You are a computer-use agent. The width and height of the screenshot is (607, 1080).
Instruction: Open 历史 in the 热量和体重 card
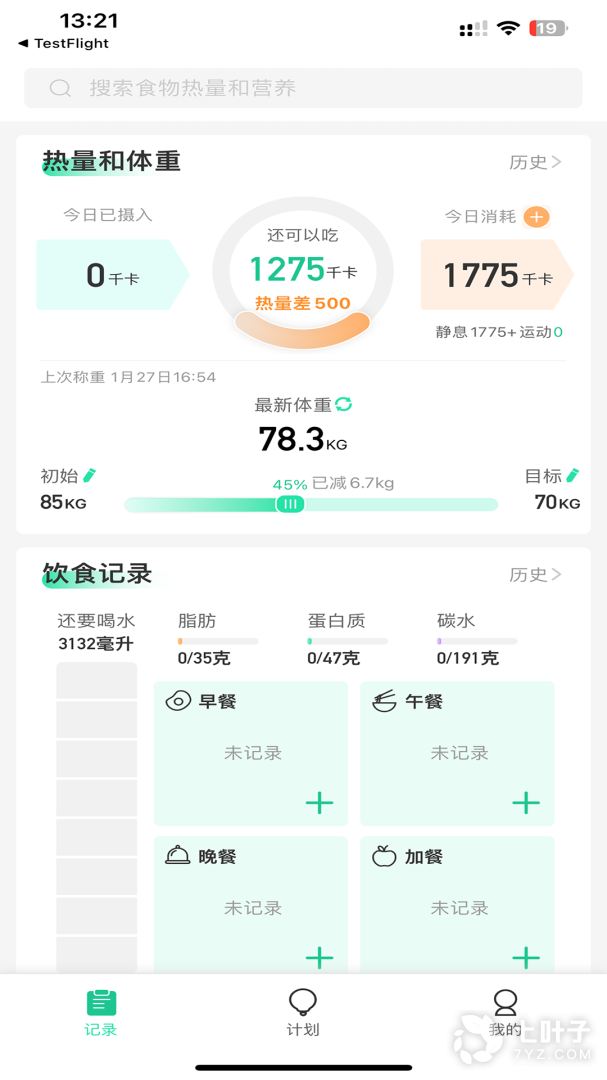[535, 162]
